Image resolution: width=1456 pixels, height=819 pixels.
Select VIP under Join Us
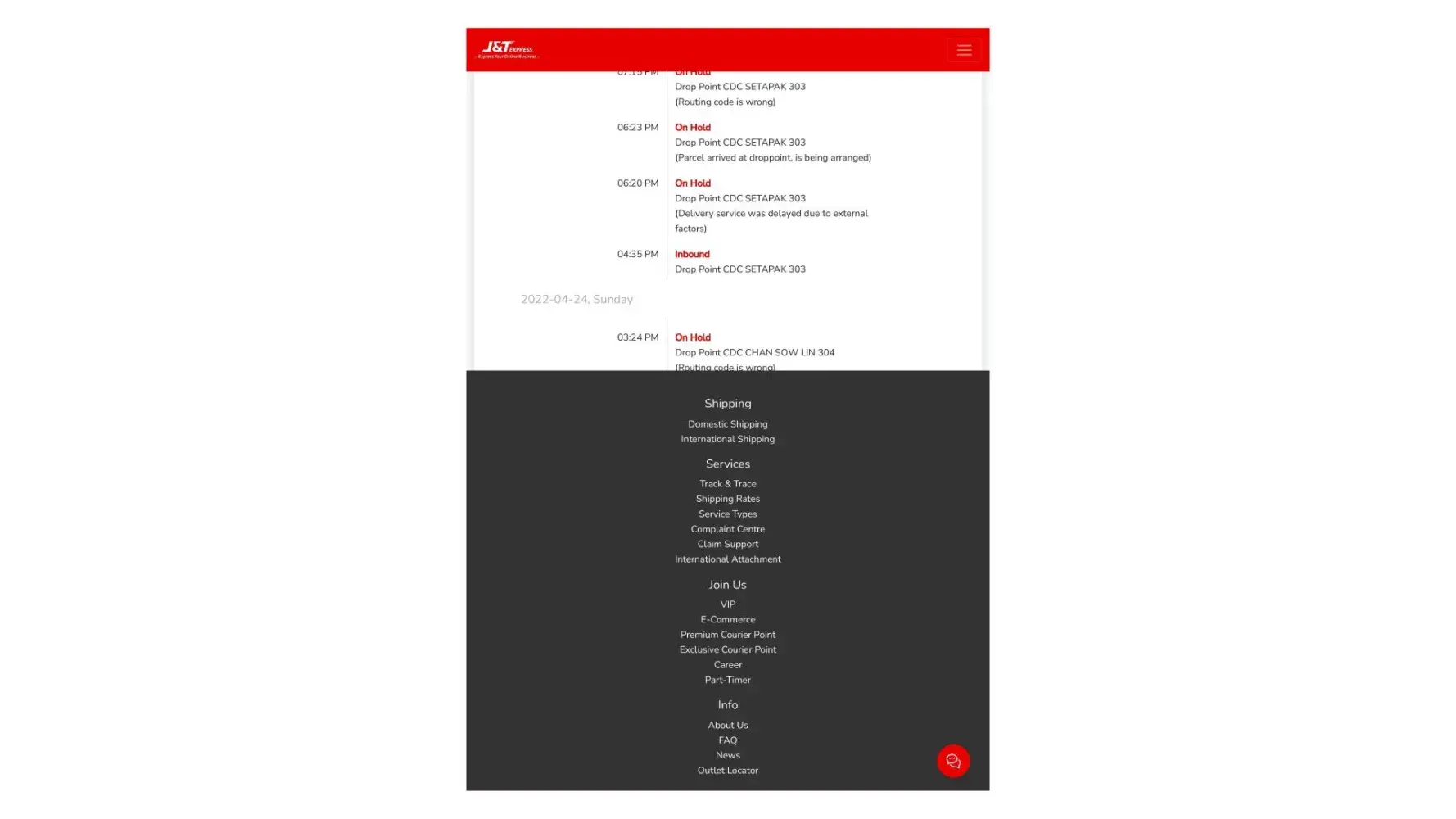(727, 604)
